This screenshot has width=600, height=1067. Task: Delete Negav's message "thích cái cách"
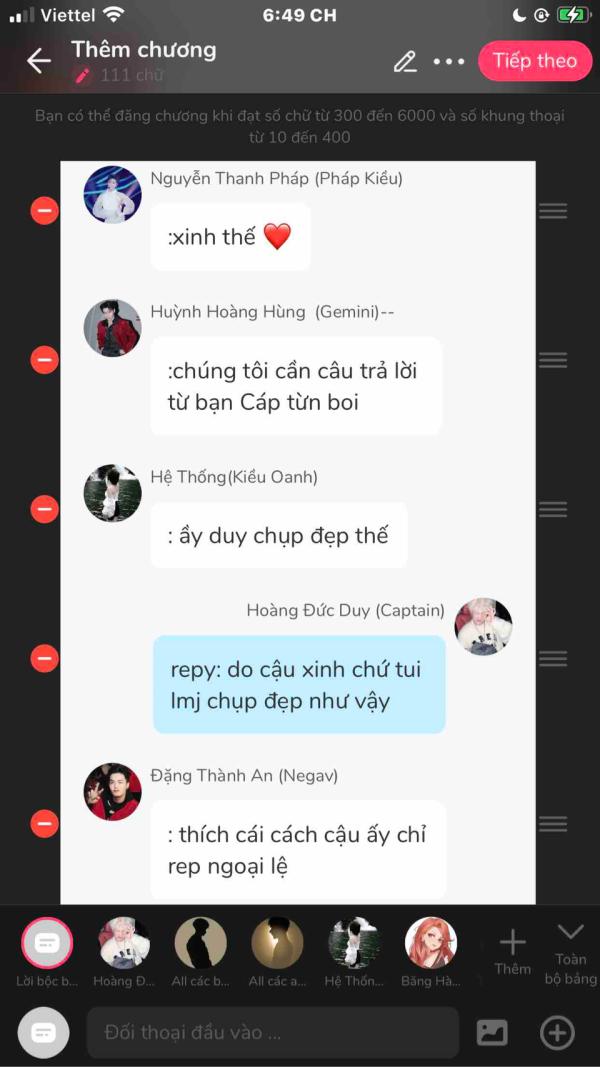click(45, 823)
